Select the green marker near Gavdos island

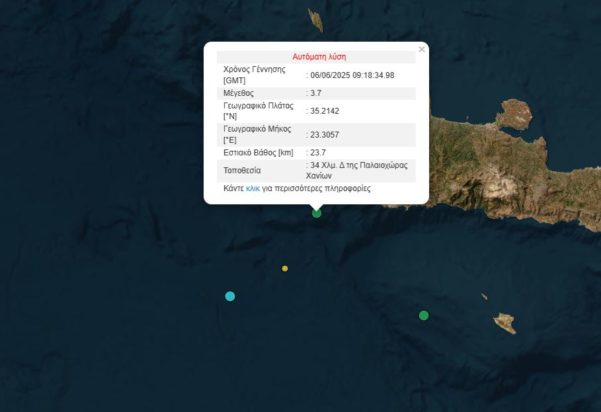(424, 315)
